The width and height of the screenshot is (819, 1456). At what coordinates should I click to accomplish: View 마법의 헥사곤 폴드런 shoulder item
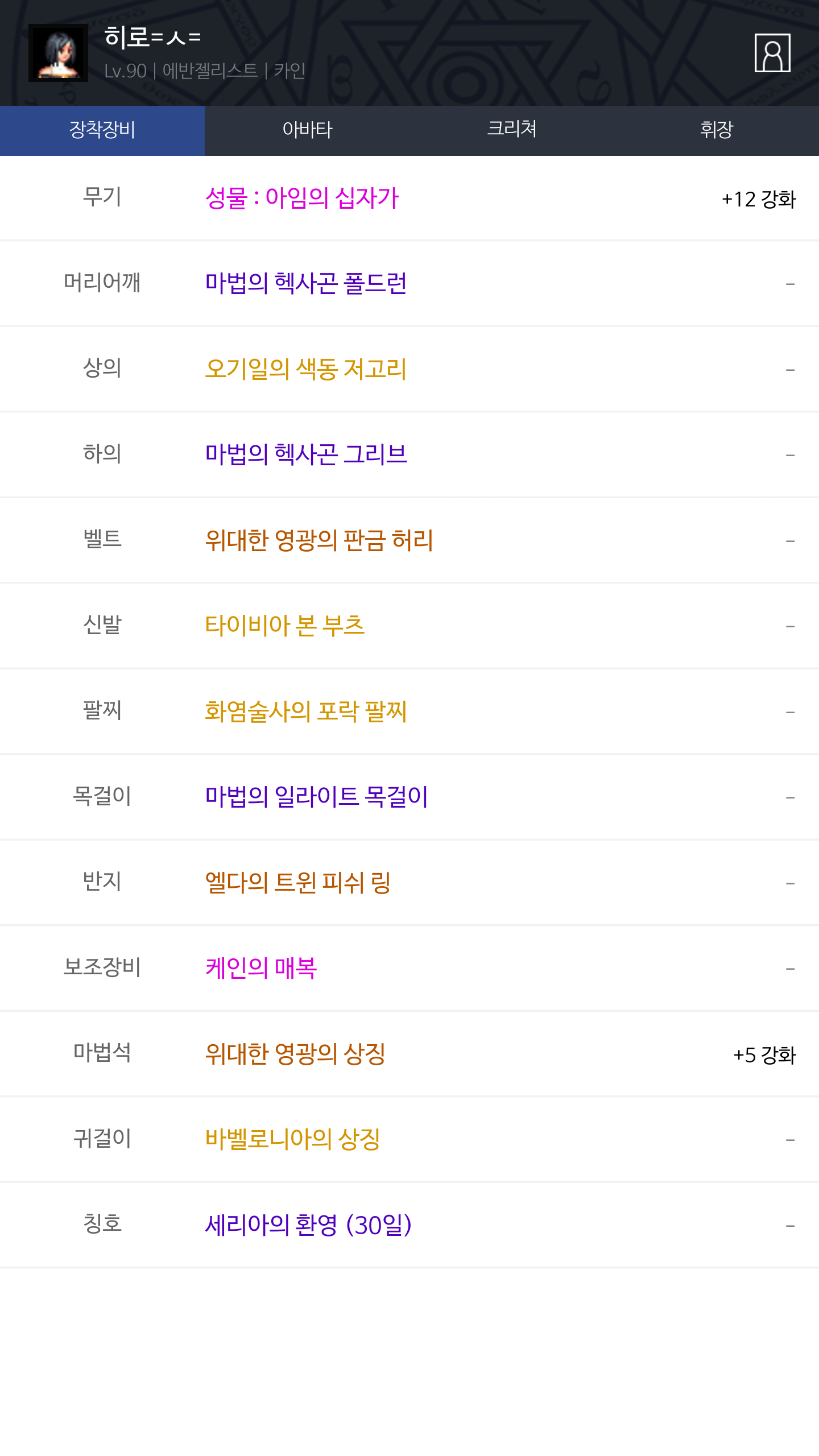click(306, 284)
